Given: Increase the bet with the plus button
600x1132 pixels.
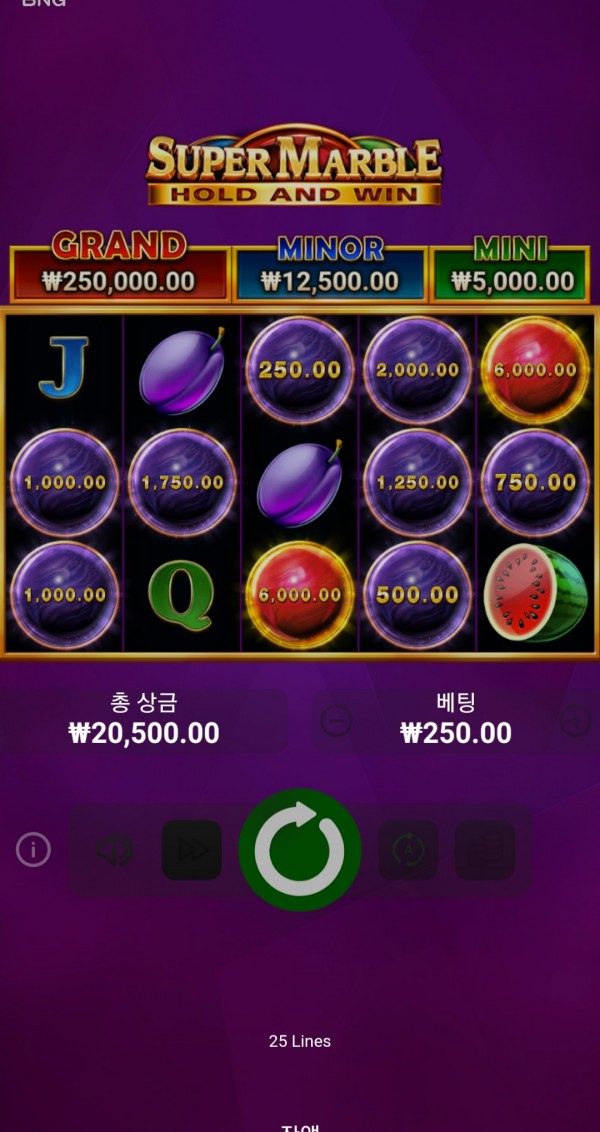Looking at the screenshot, I should [x=575, y=720].
